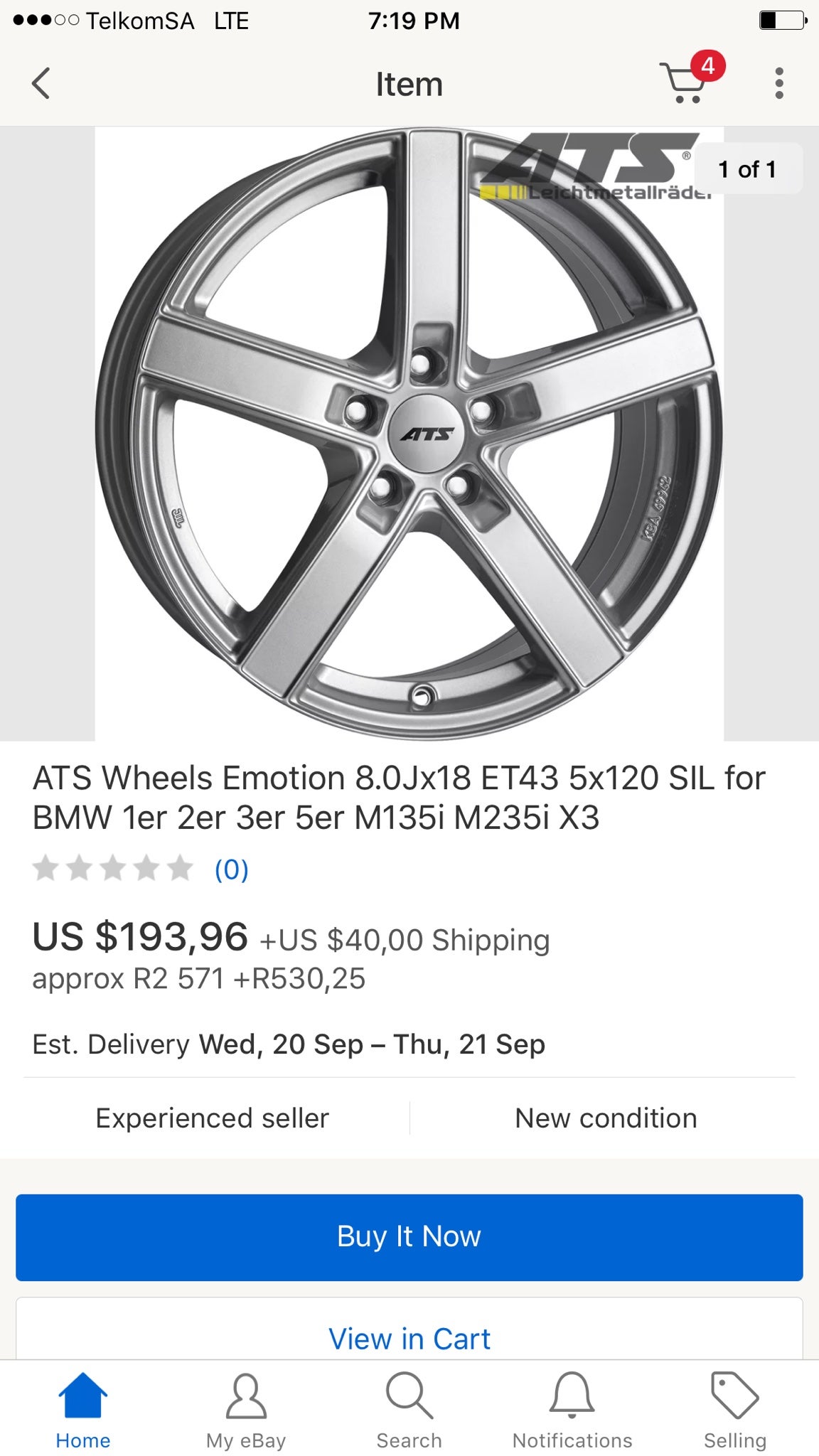Open the overflow menu with three dots
The height and width of the screenshot is (1456, 819).
(x=780, y=82)
